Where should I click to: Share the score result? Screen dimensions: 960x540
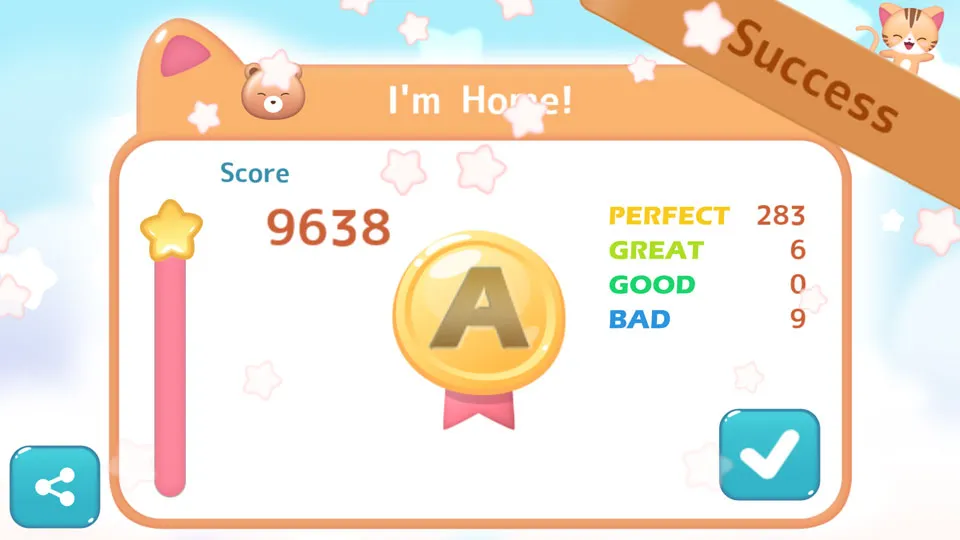click(55, 487)
